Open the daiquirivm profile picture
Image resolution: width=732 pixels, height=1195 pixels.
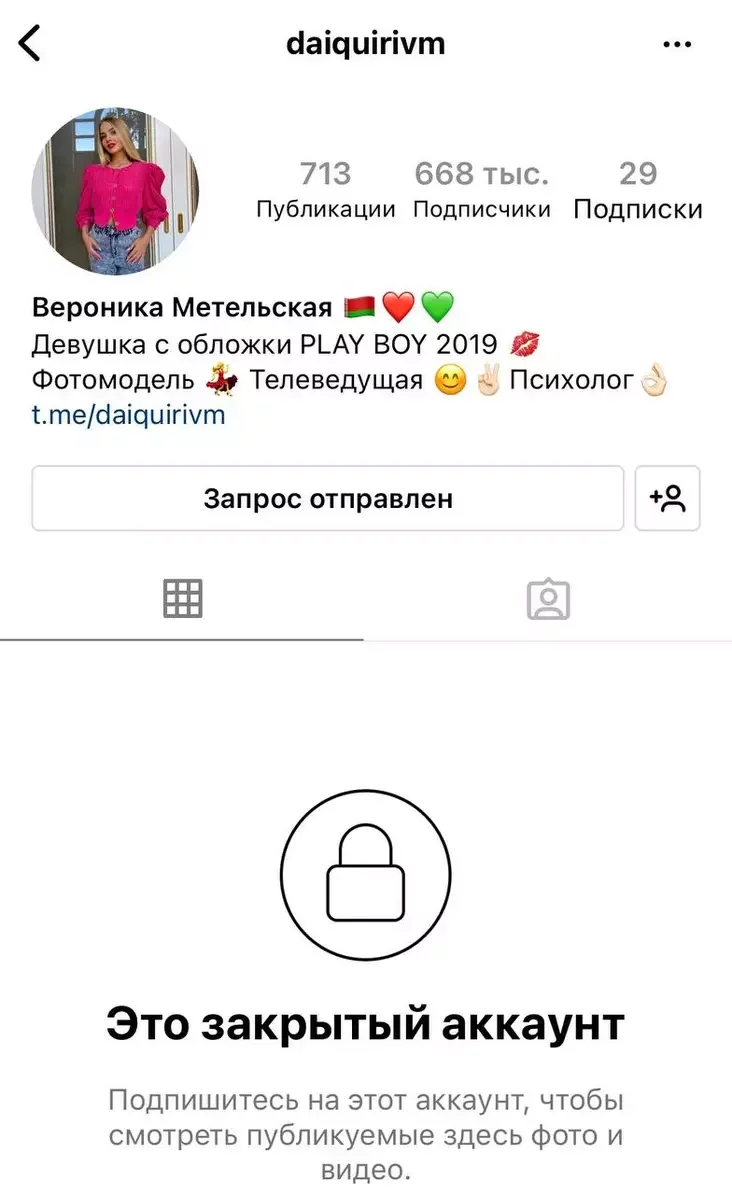(115, 191)
